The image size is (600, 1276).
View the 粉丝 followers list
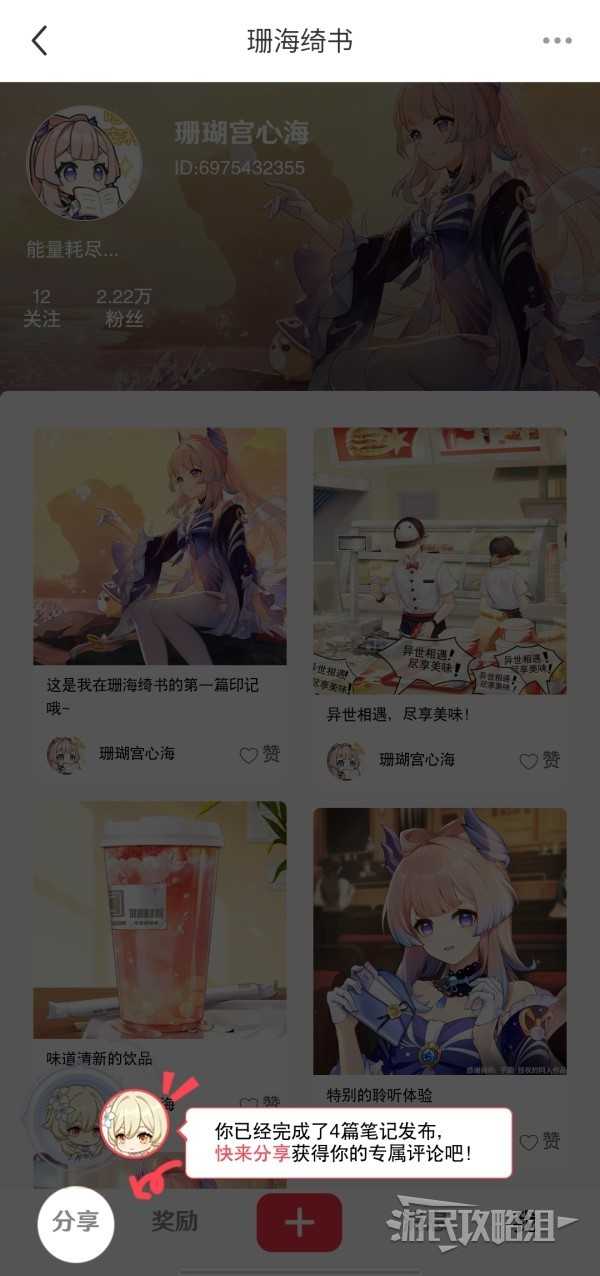124,308
